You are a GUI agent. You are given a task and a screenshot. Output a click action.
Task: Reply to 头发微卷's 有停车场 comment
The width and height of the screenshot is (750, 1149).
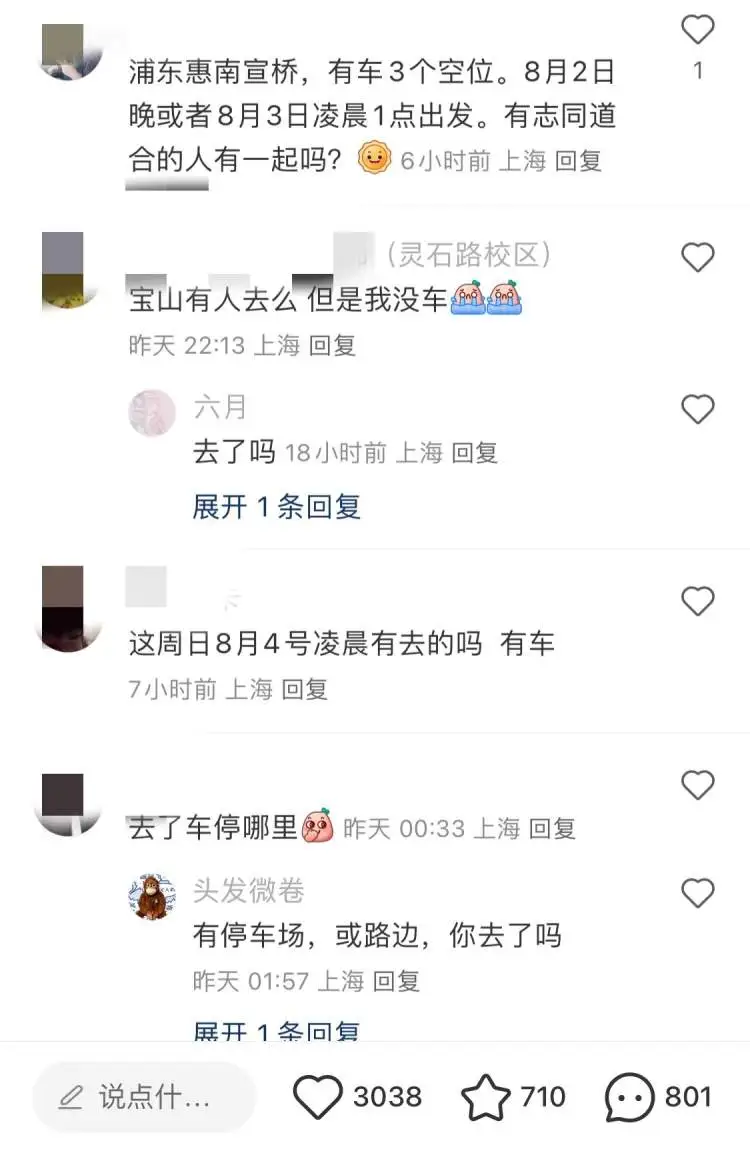pyautogui.click(x=396, y=982)
